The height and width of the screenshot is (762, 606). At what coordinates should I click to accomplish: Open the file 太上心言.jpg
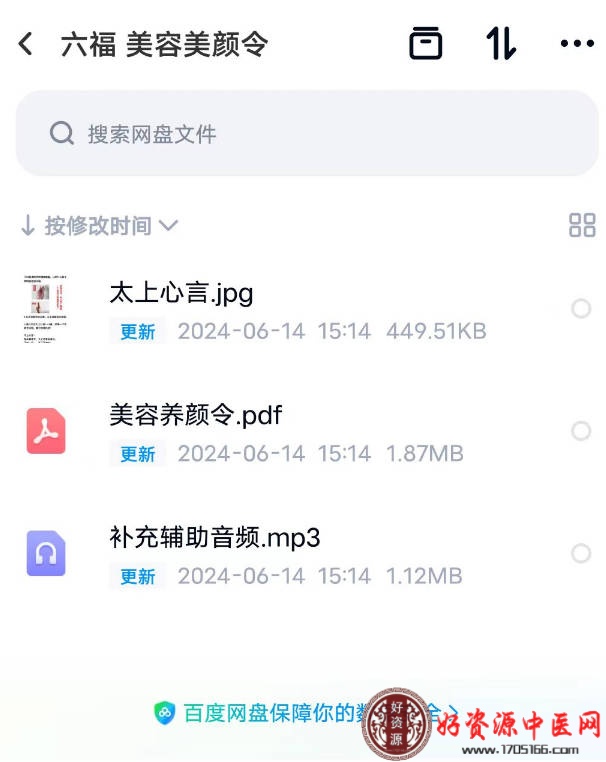pos(181,293)
